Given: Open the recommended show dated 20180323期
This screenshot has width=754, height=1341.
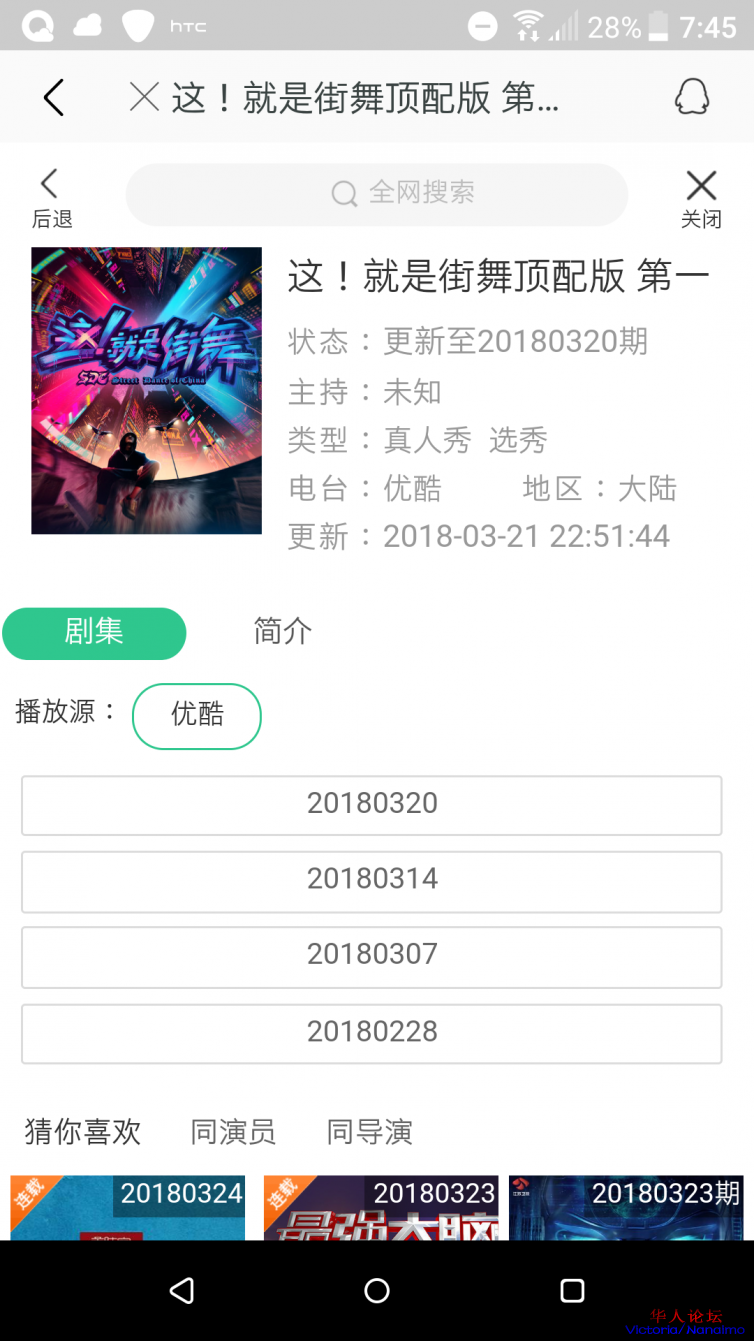Looking at the screenshot, I should [x=626, y=1208].
